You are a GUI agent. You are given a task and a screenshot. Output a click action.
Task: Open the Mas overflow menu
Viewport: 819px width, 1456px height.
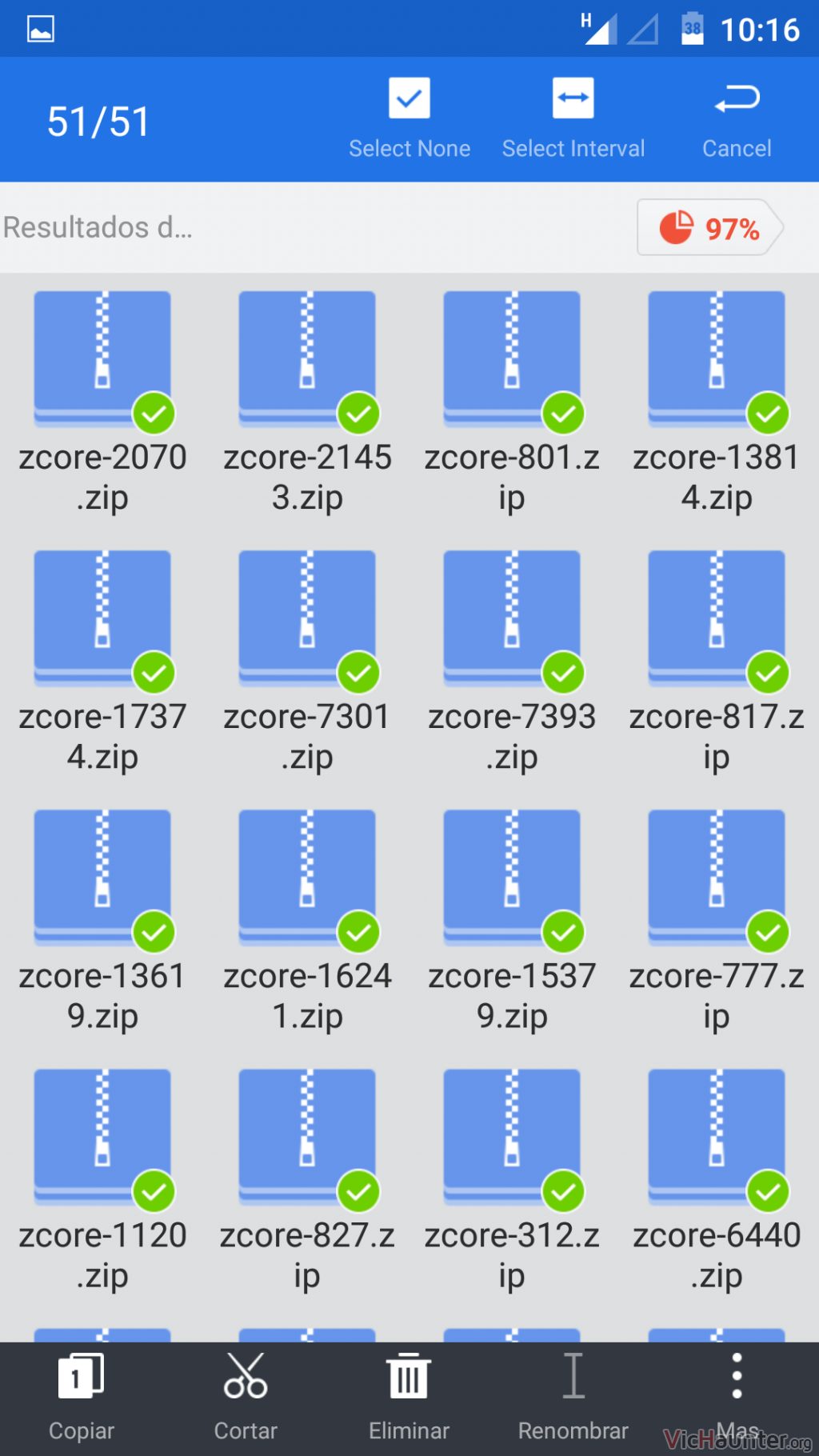pyautogui.click(x=737, y=1398)
